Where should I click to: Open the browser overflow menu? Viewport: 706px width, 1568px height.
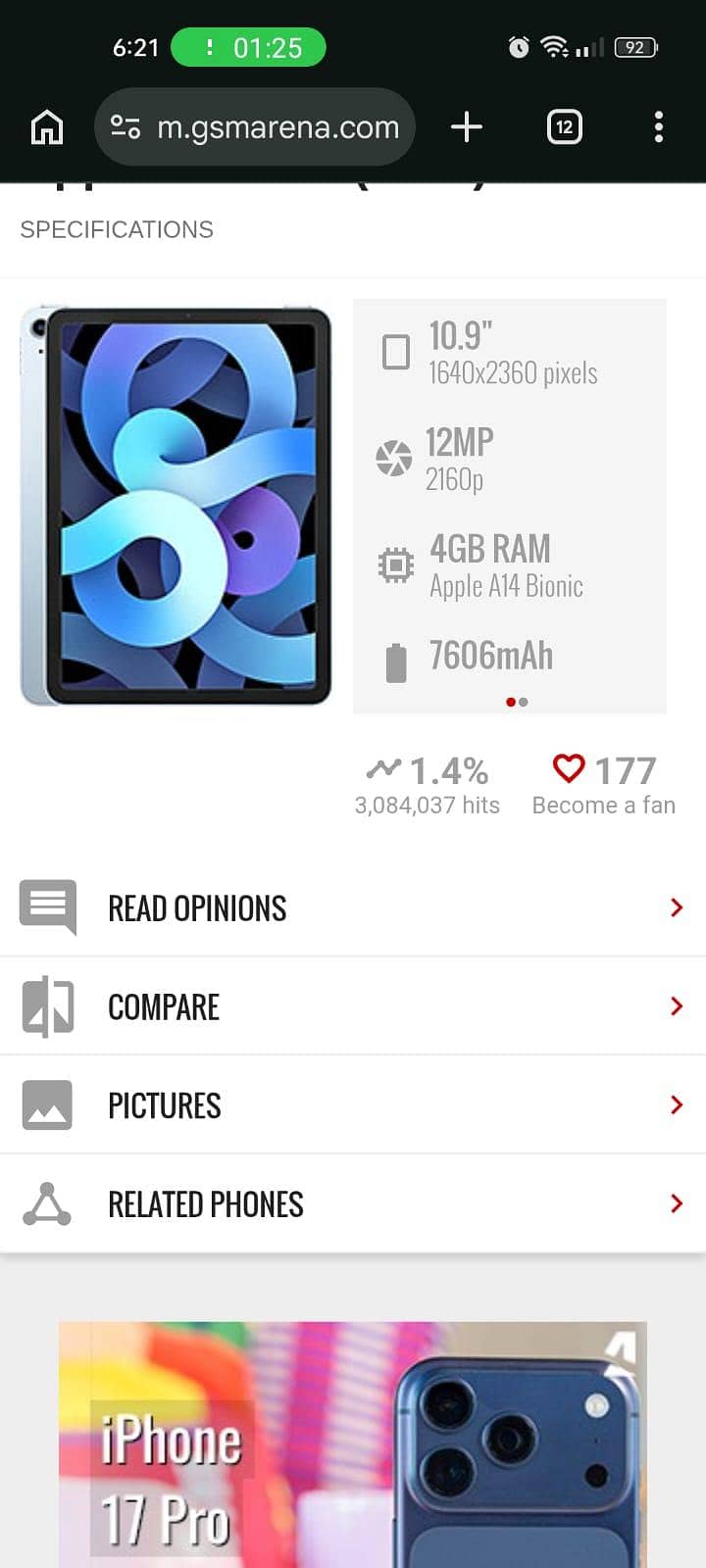[658, 127]
